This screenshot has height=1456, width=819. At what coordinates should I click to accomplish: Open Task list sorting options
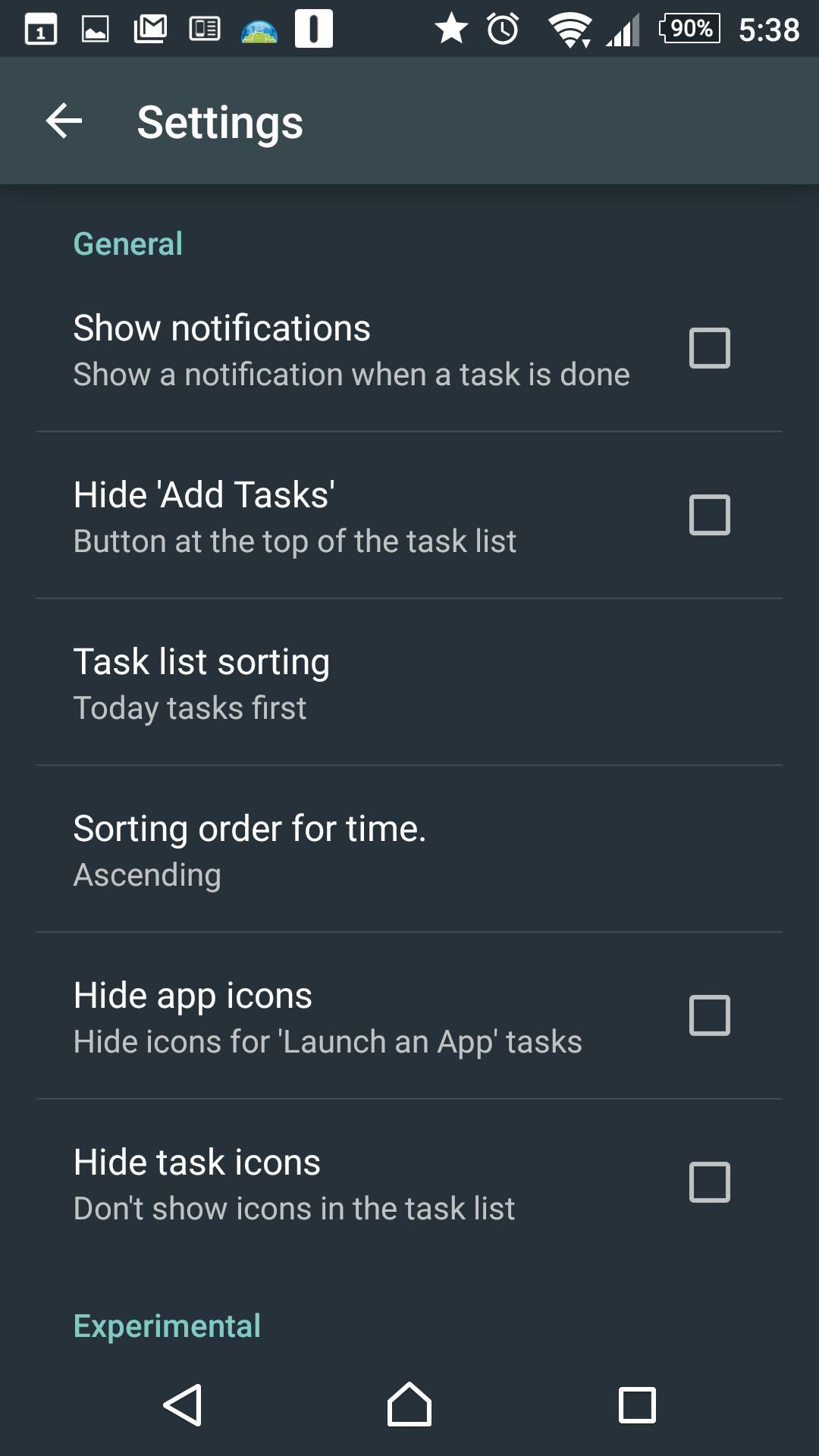[x=409, y=682]
